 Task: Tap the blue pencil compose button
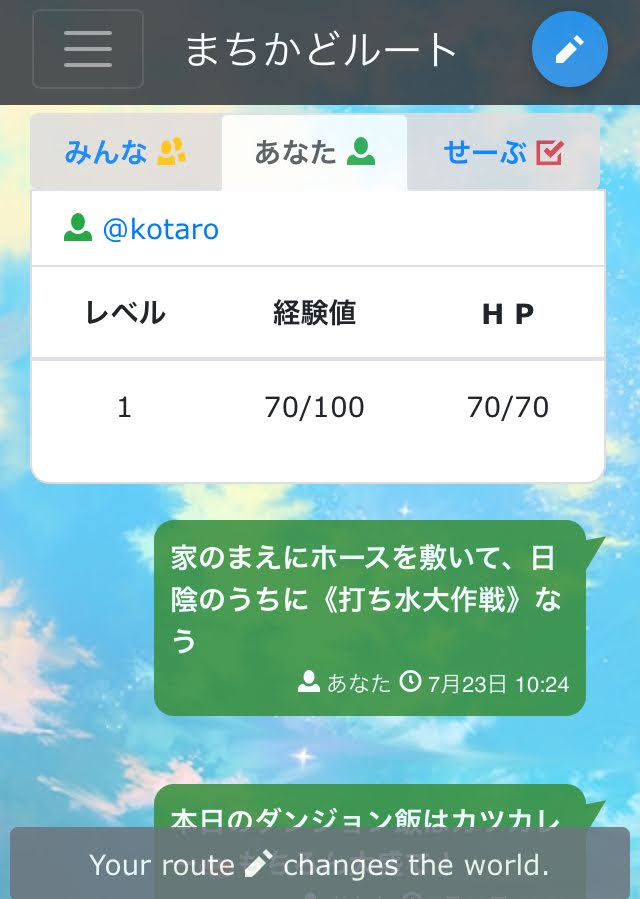tap(570, 49)
